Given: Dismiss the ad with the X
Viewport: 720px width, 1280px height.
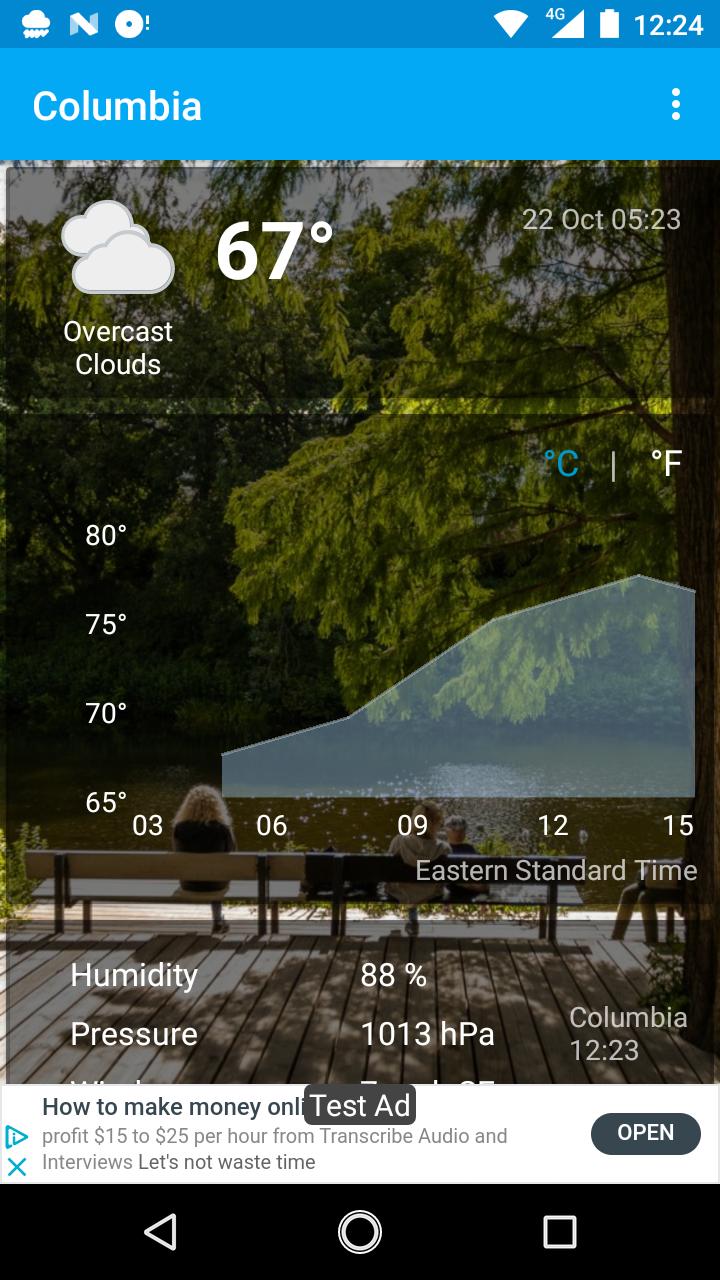Looking at the screenshot, I should coord(17,1166).
